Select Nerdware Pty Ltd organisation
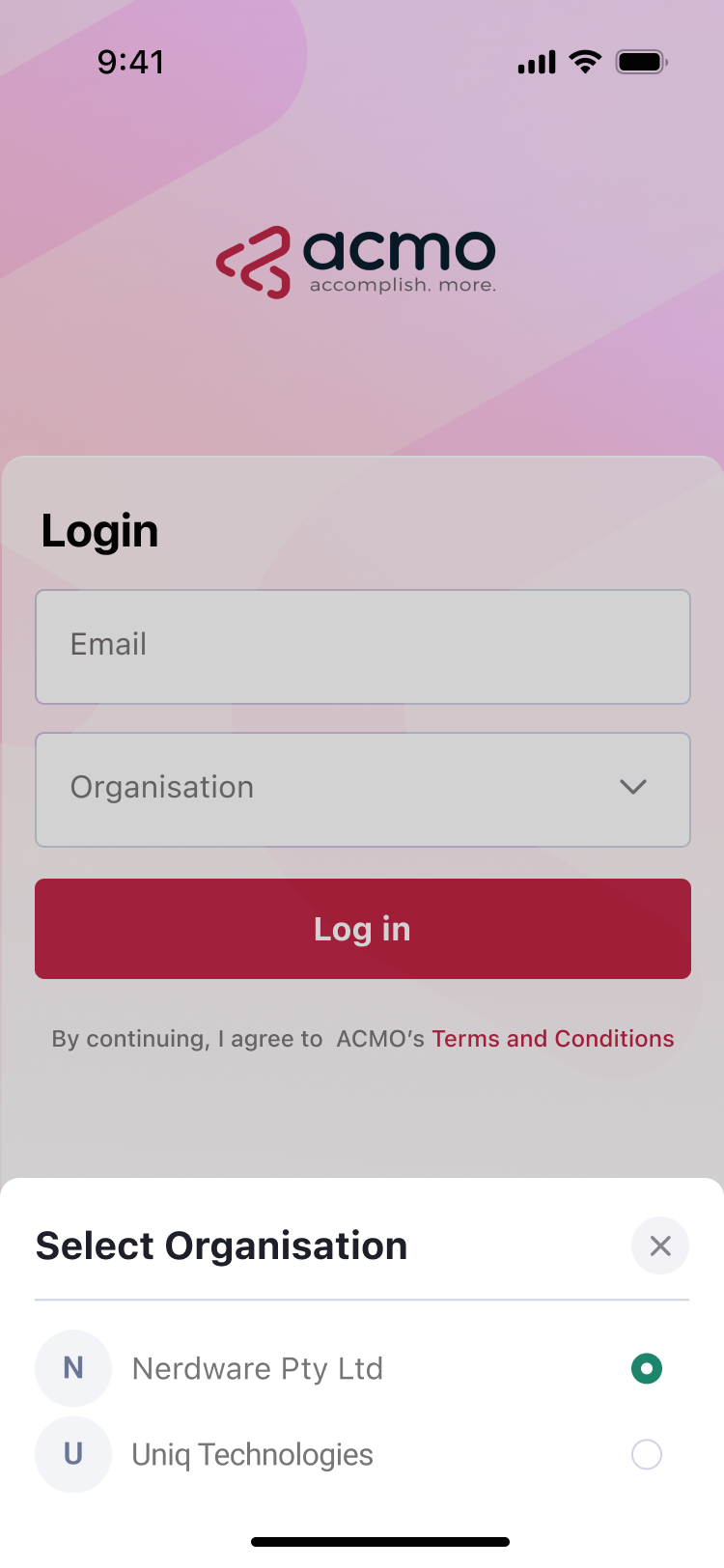Viewport: 724px width, 1568px height. coord(646,1368)
